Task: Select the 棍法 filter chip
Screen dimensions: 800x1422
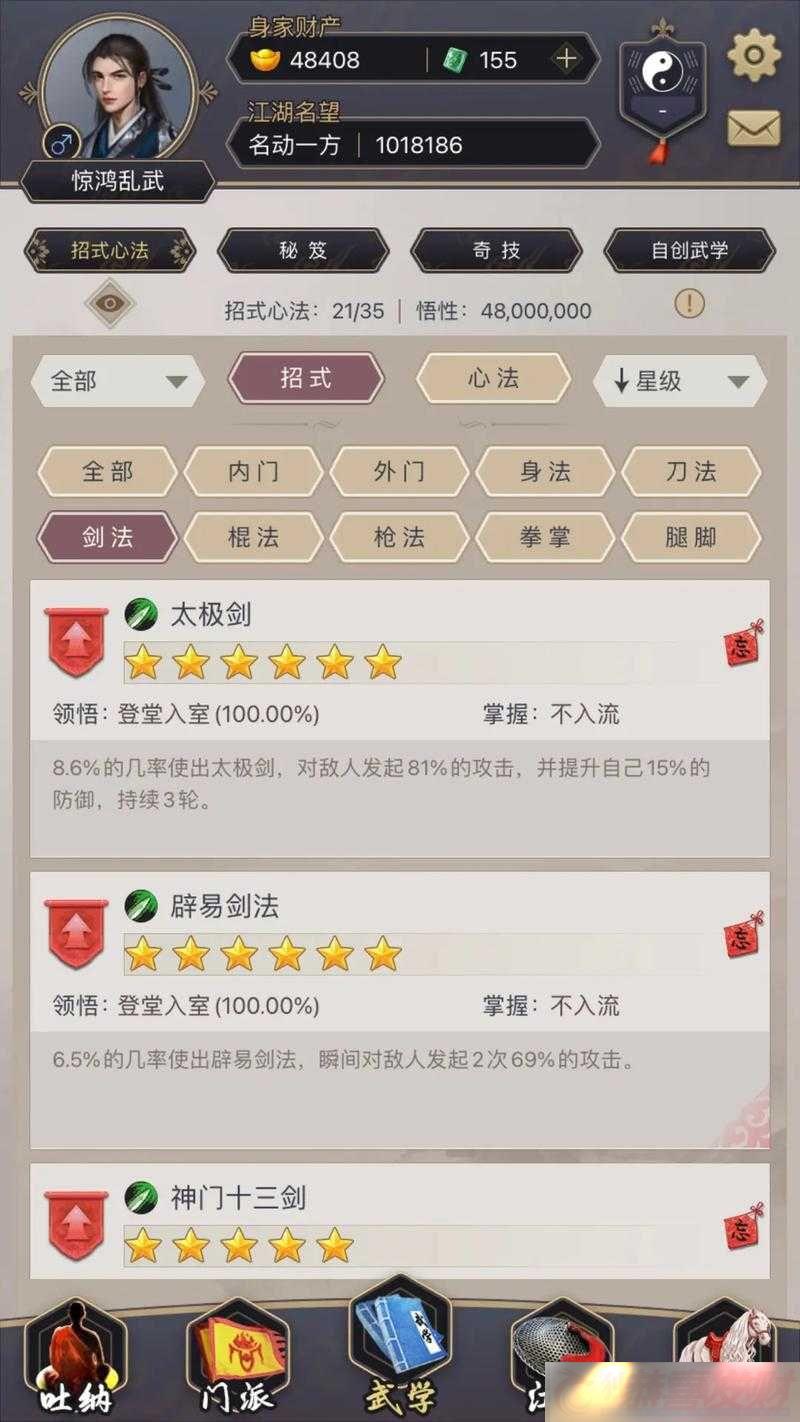Action: click(x=253, y=537)
